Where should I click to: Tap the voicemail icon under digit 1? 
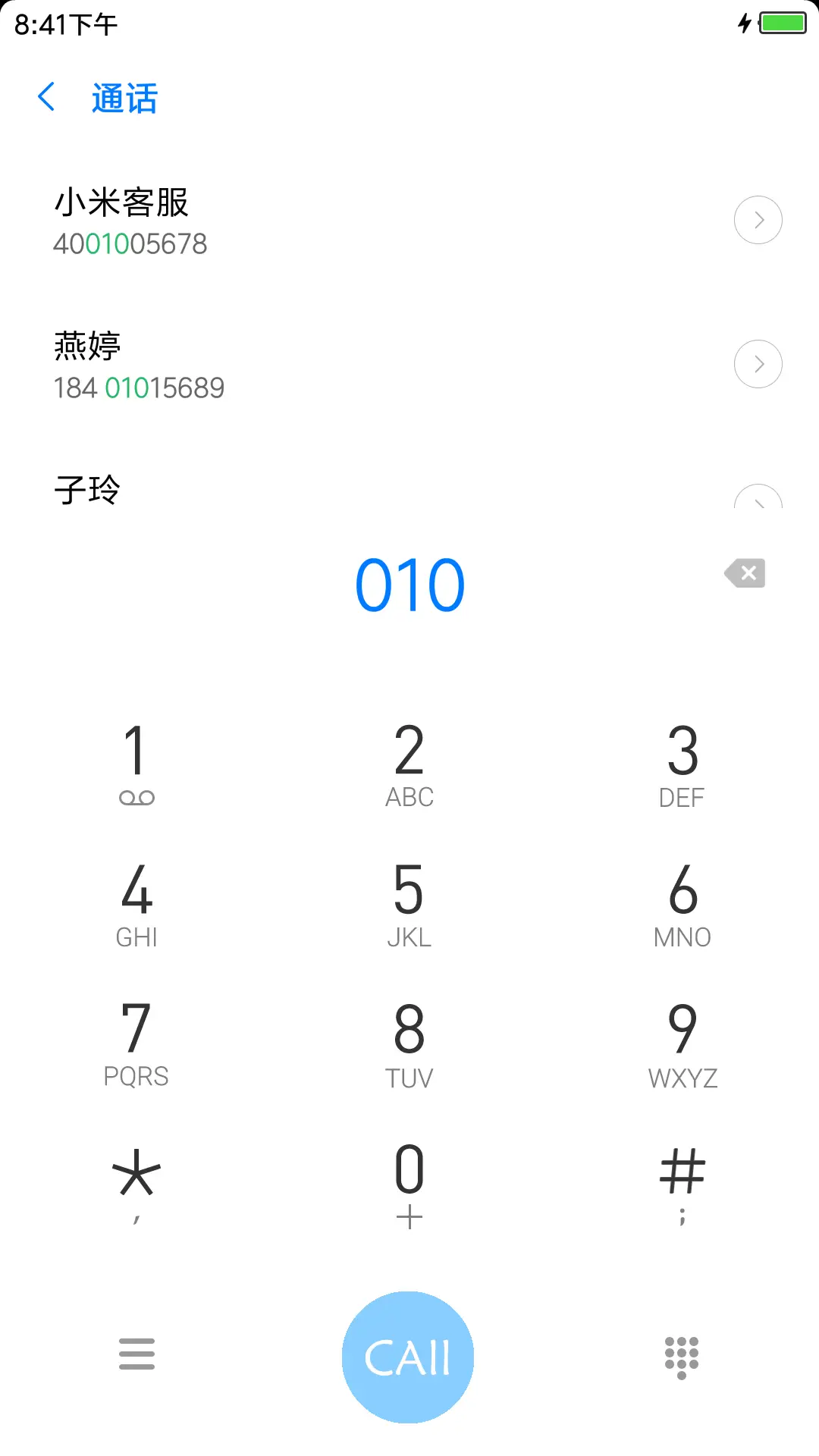pos(138,795)
